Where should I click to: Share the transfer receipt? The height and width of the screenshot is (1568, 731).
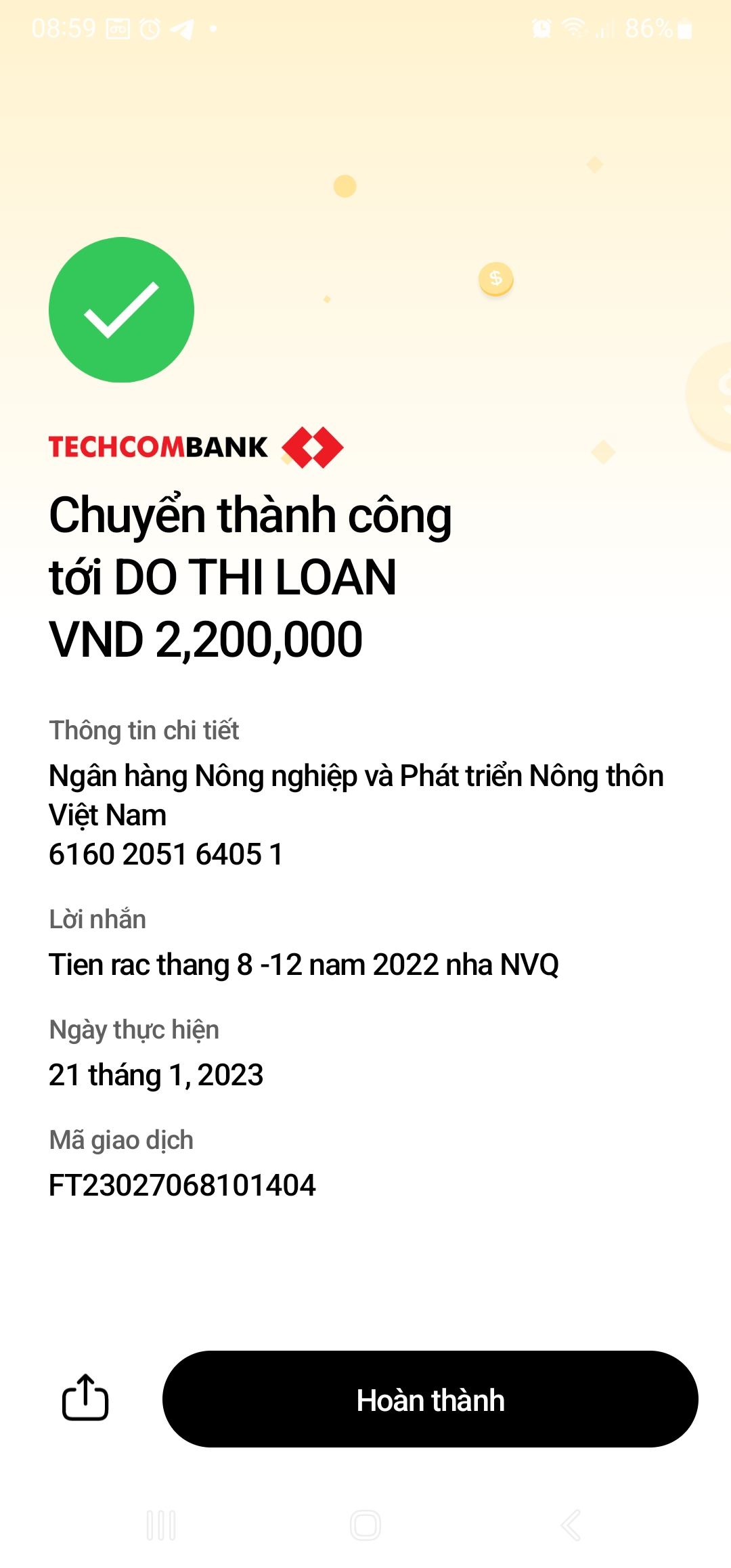point(85,1397)
